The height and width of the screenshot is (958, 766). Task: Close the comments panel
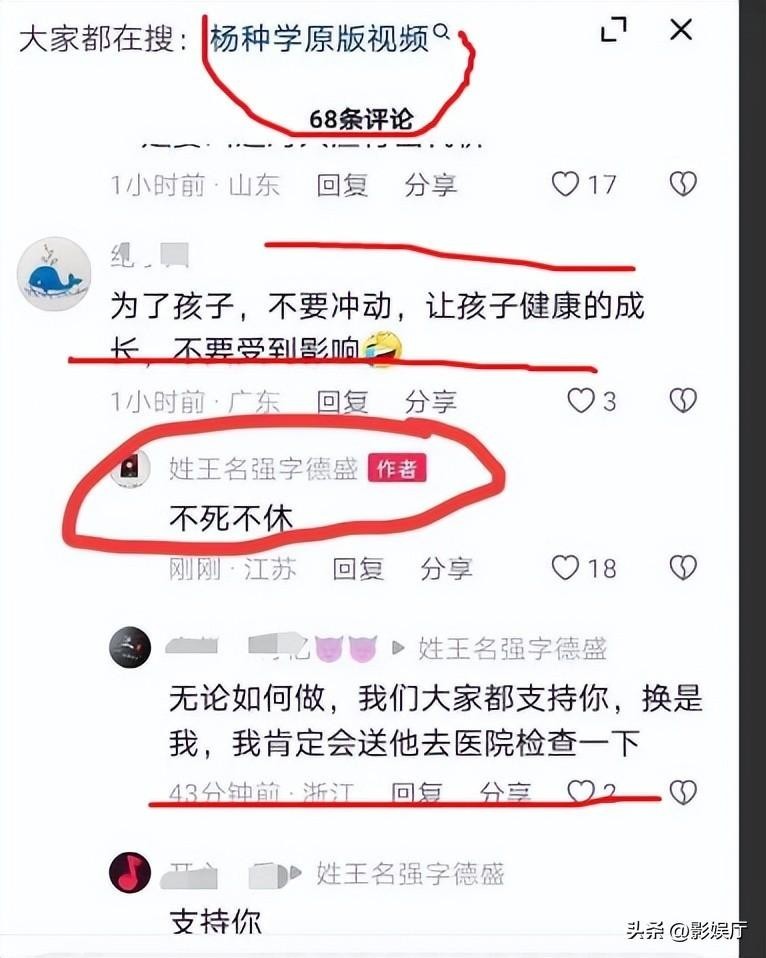681,30
